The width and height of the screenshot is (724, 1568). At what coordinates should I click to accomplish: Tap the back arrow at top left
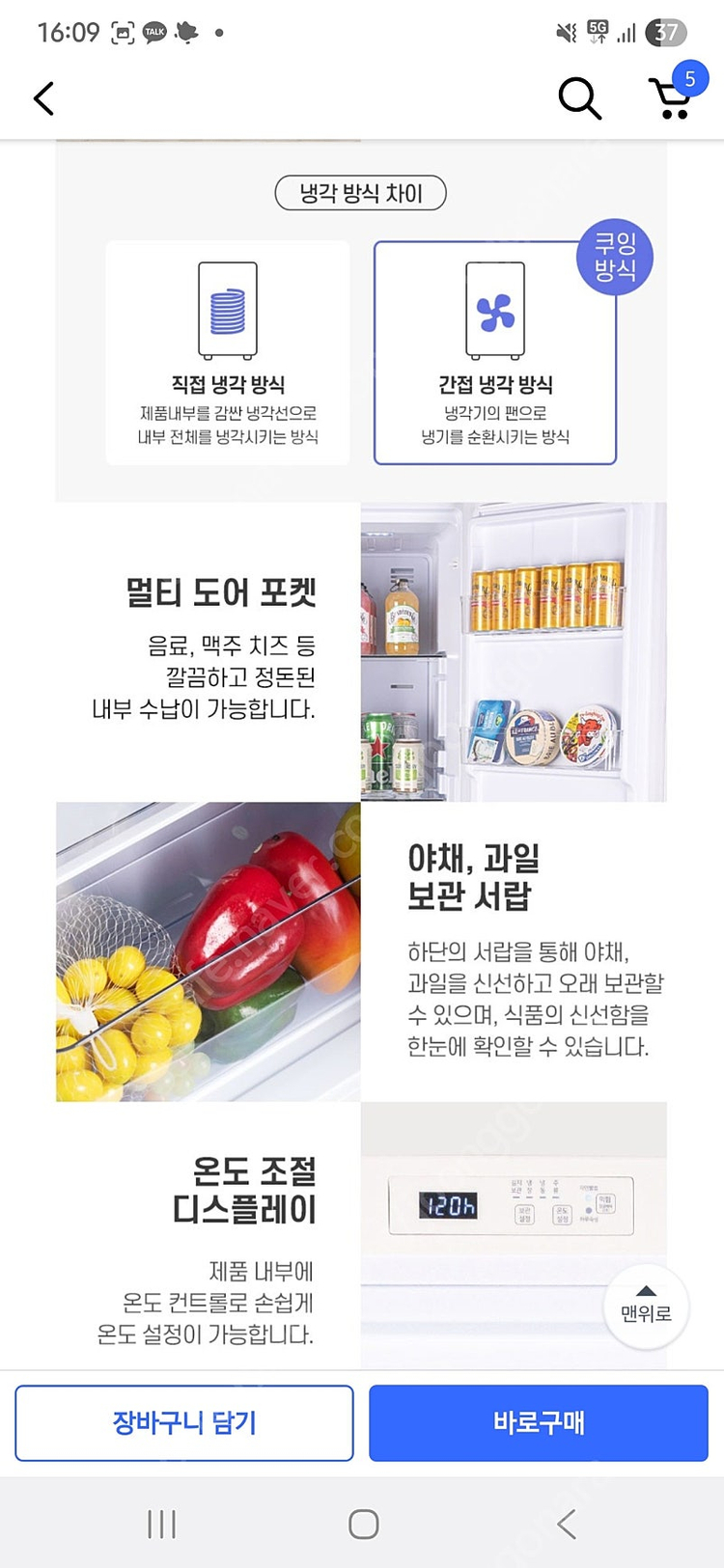(42, 98)
